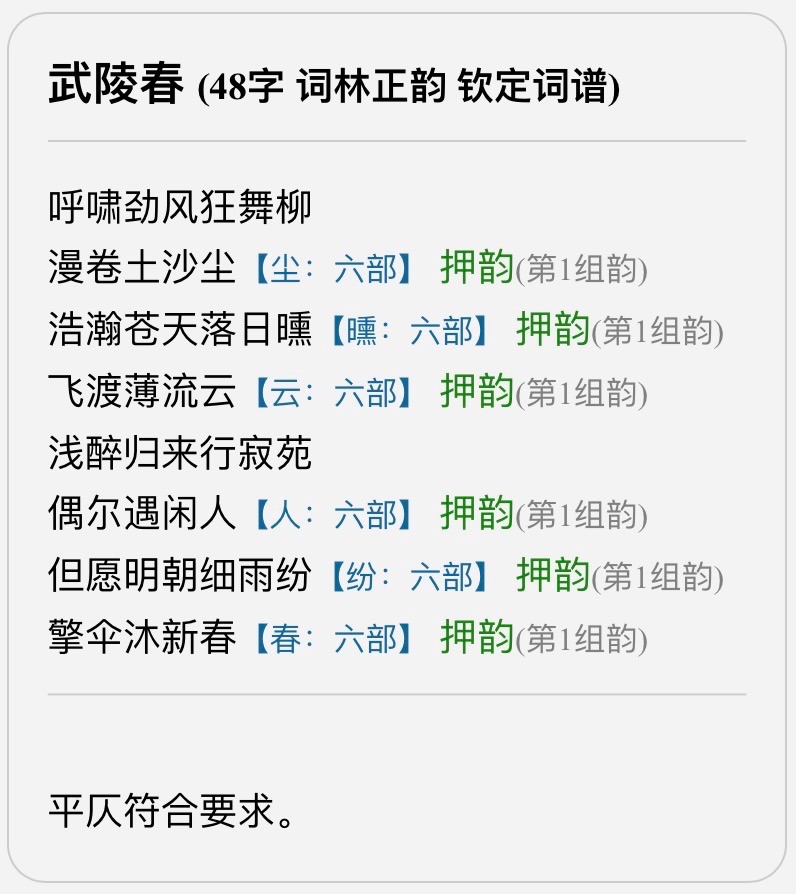View the 【人：六部】 rhyme entry

click(333, 516)
